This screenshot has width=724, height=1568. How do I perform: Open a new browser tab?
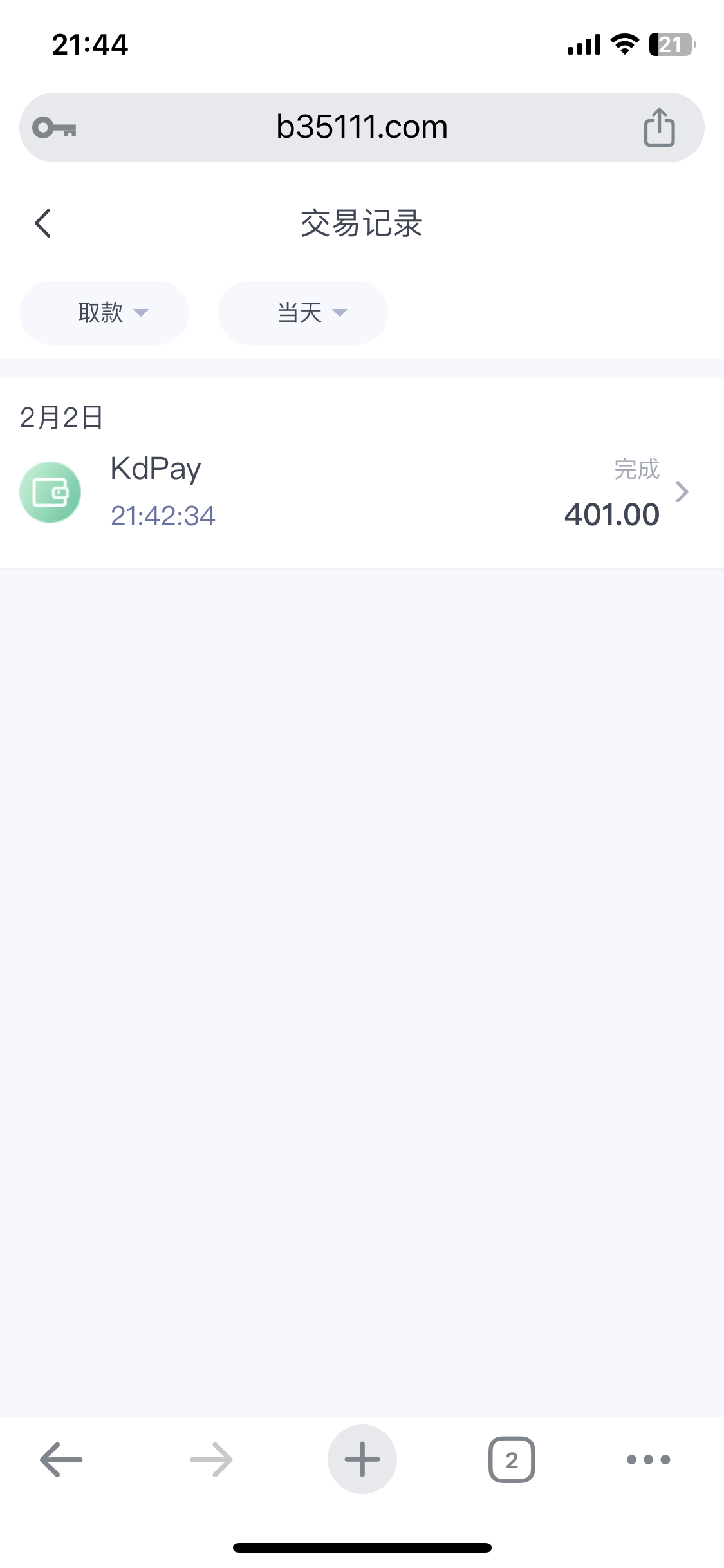(x=362, y=1459)
